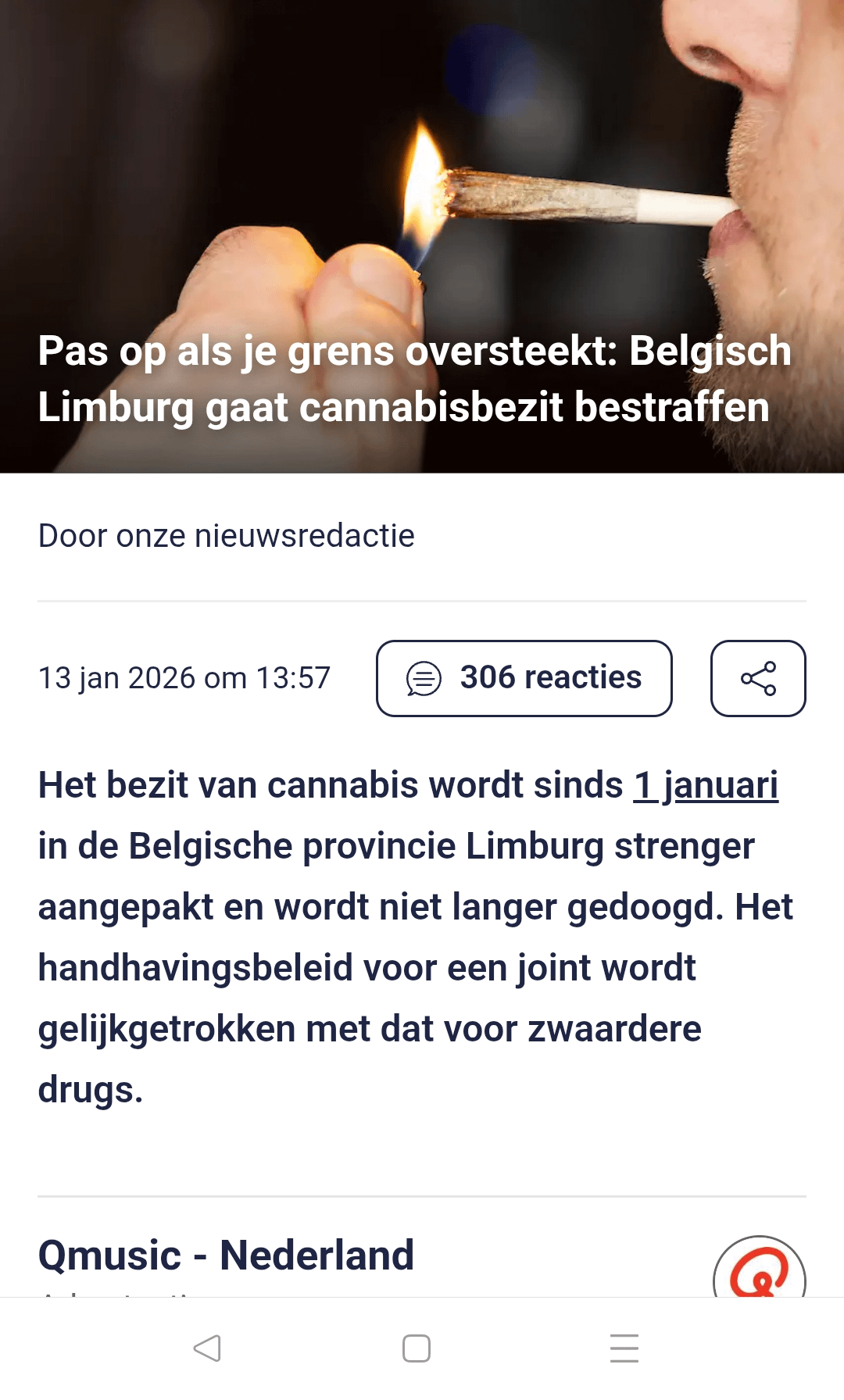Open the Qmusic - Nederland advertisement
This screenshot has height=1400, width=844.
227,1255
